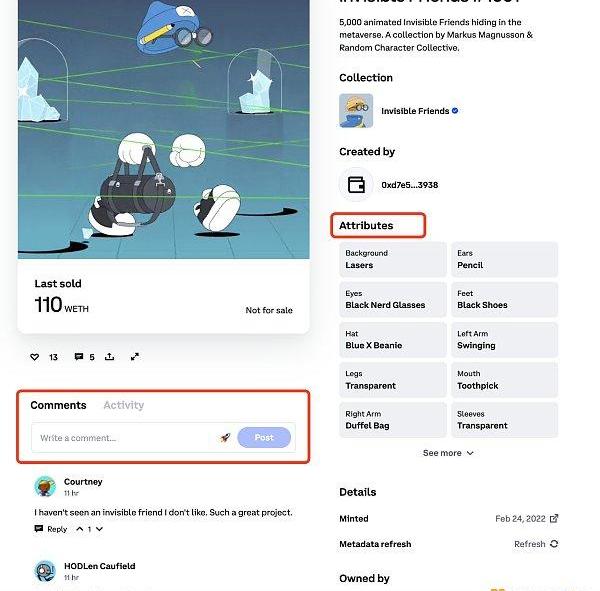
Task: Expand the artwork to fullscreen
Action: click(135, 357)
